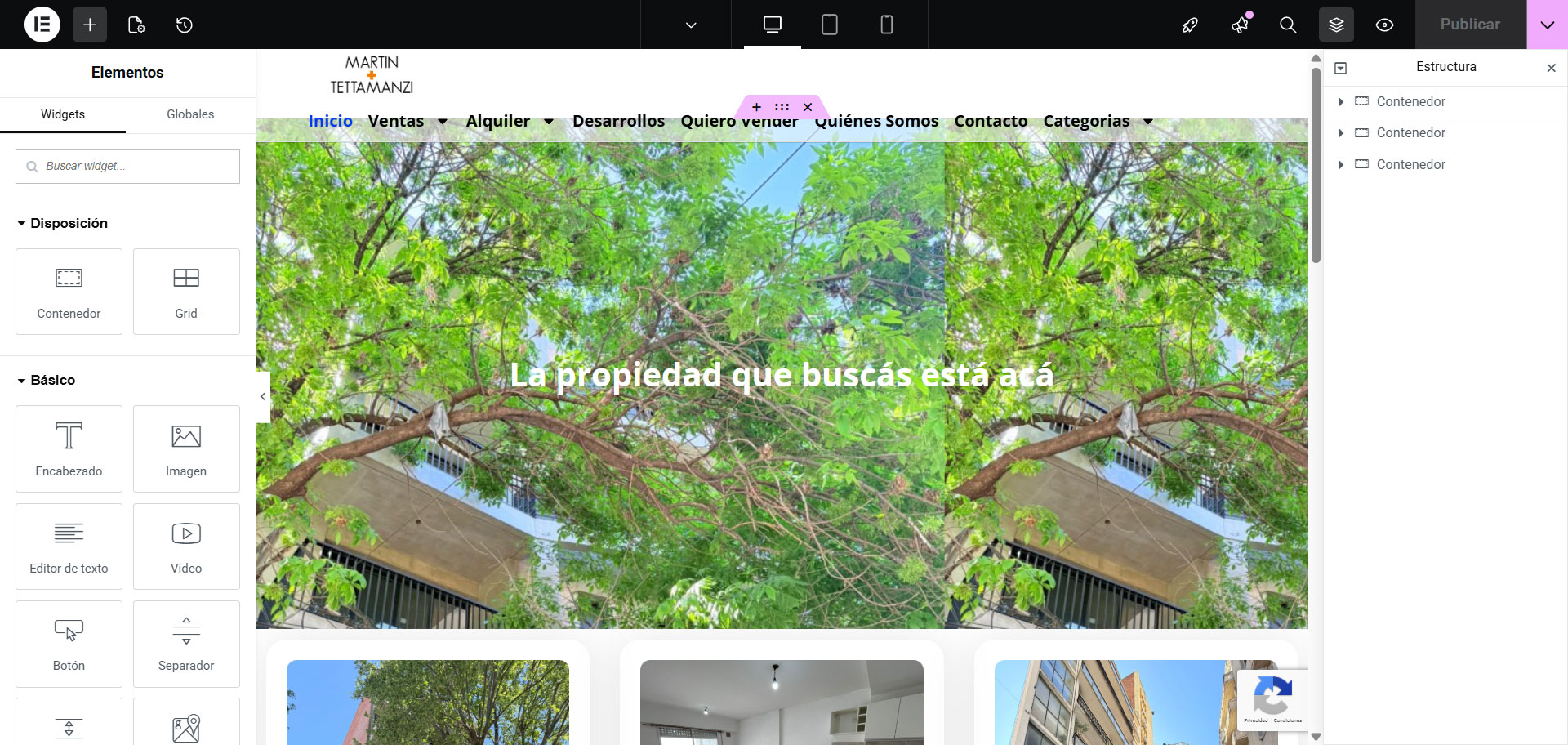Open the Quiénes Somos menu link
The height and width of the screenshot is (745, 1568).
point(877,122)
